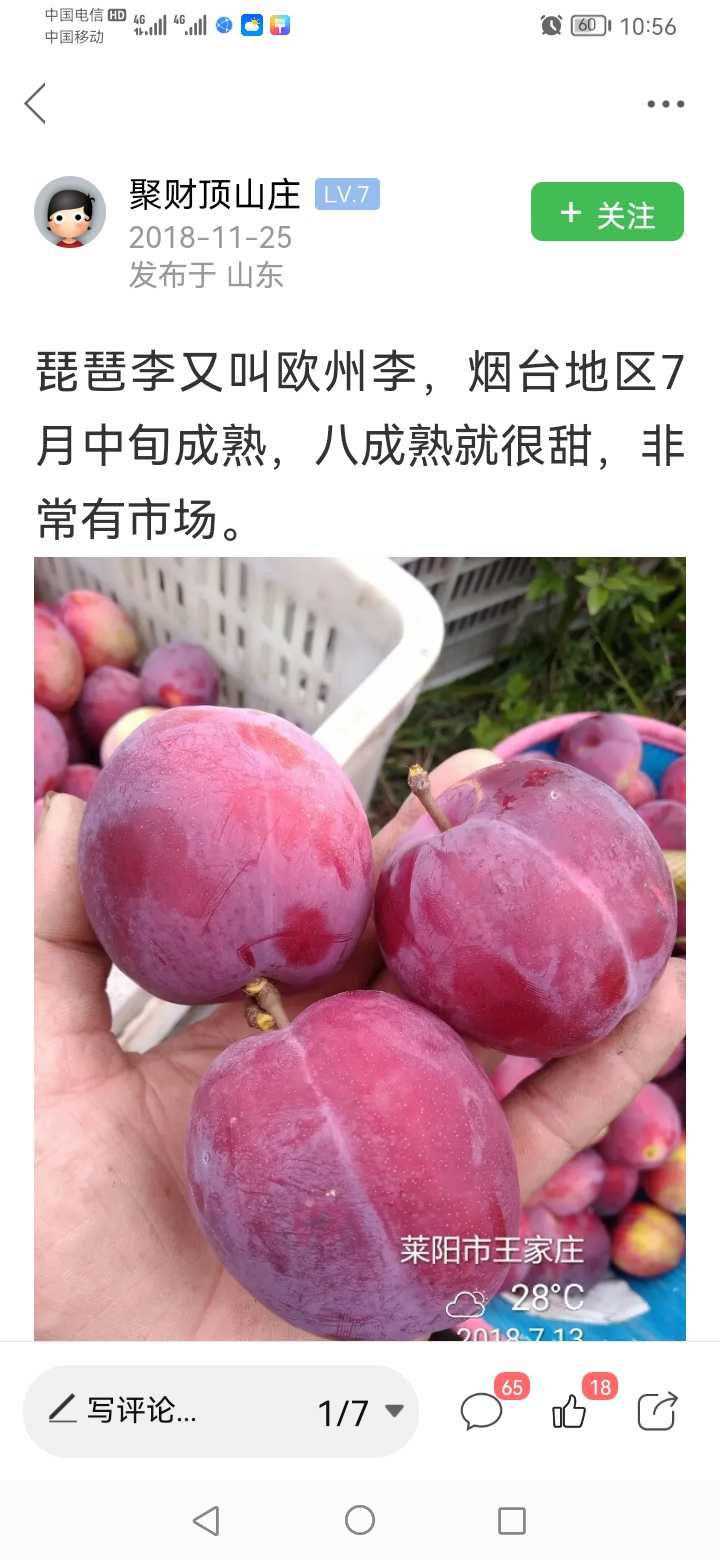Viewport: 720px width, 1560px height.
Task: Tap the system back button
Action: (x=206, y=1520)
